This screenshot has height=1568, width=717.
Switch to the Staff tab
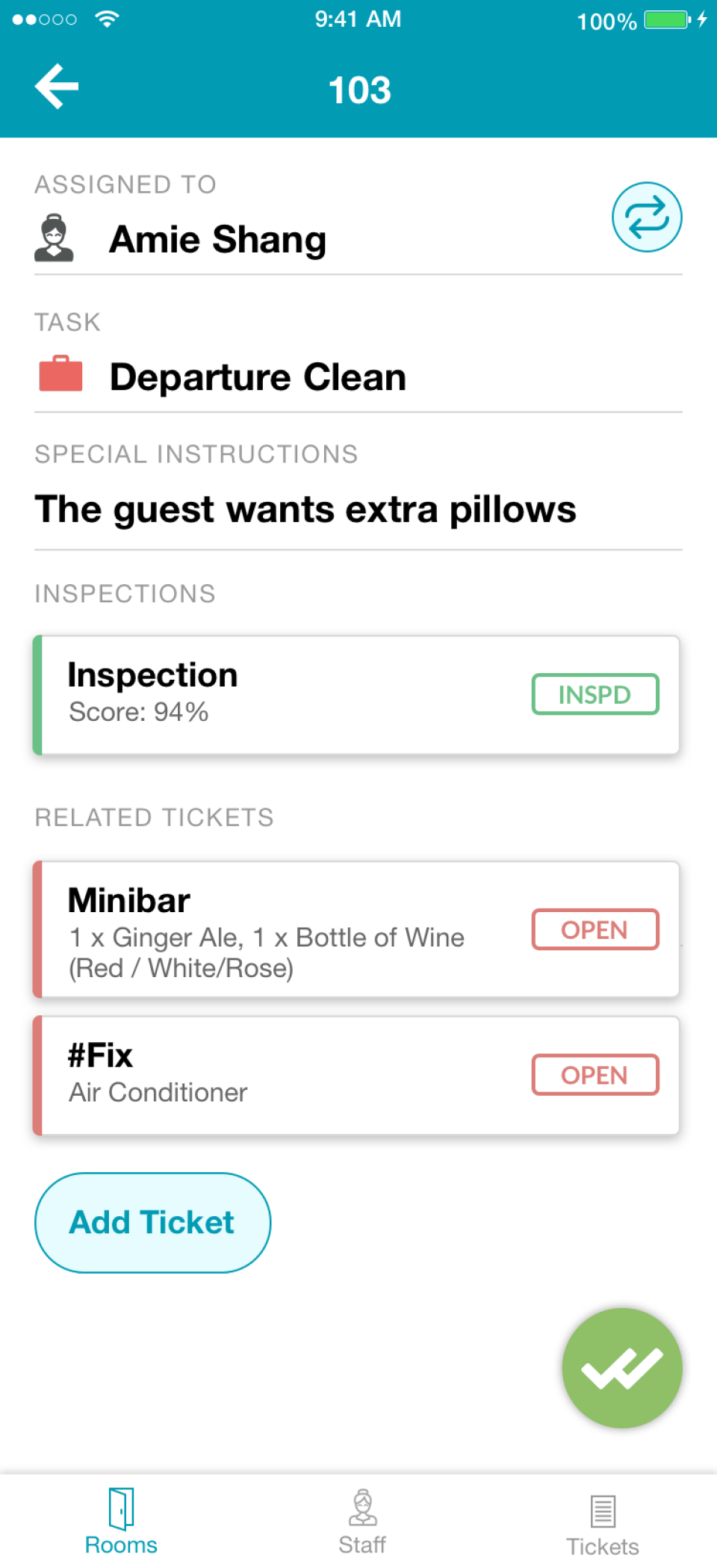tap(362, 1521)
